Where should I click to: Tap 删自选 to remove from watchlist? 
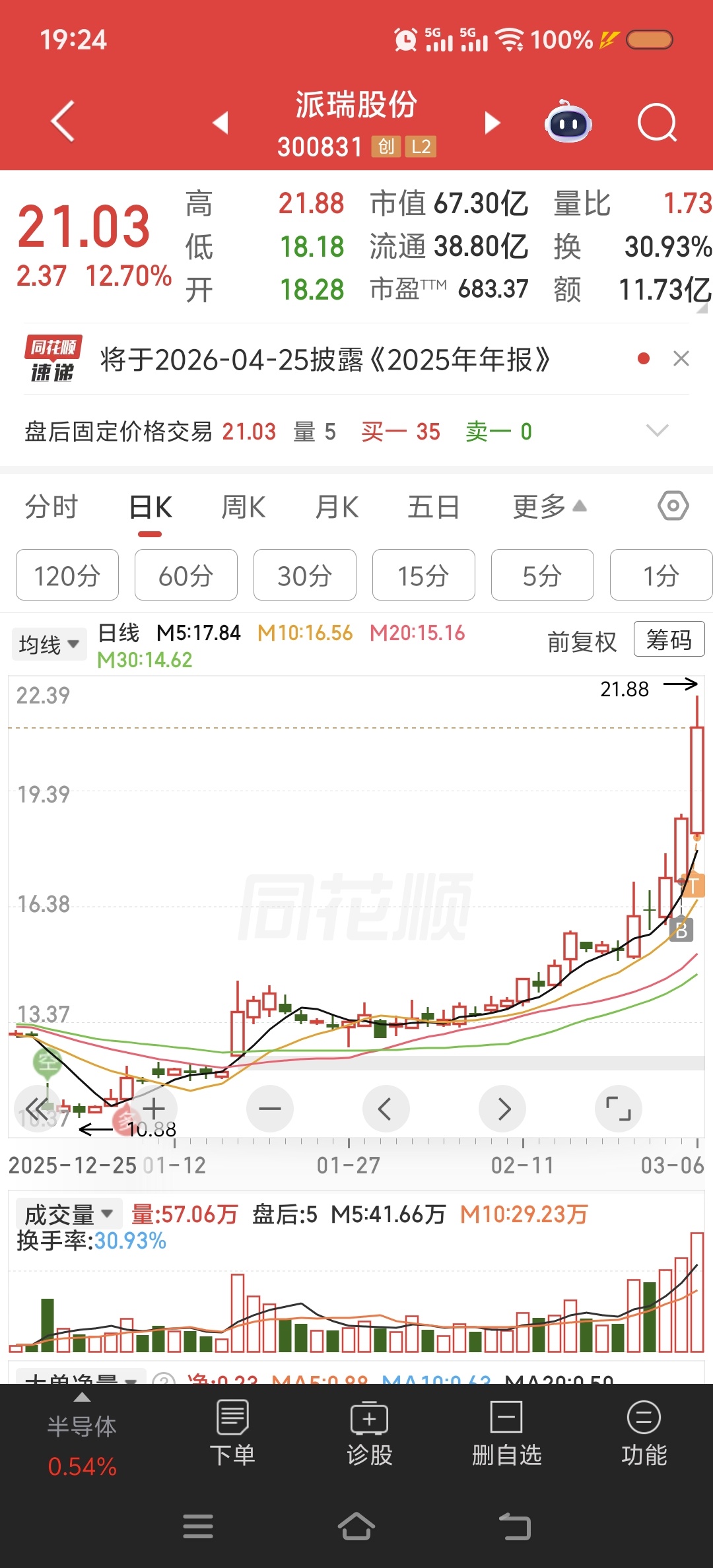[x=506, y=1432]
